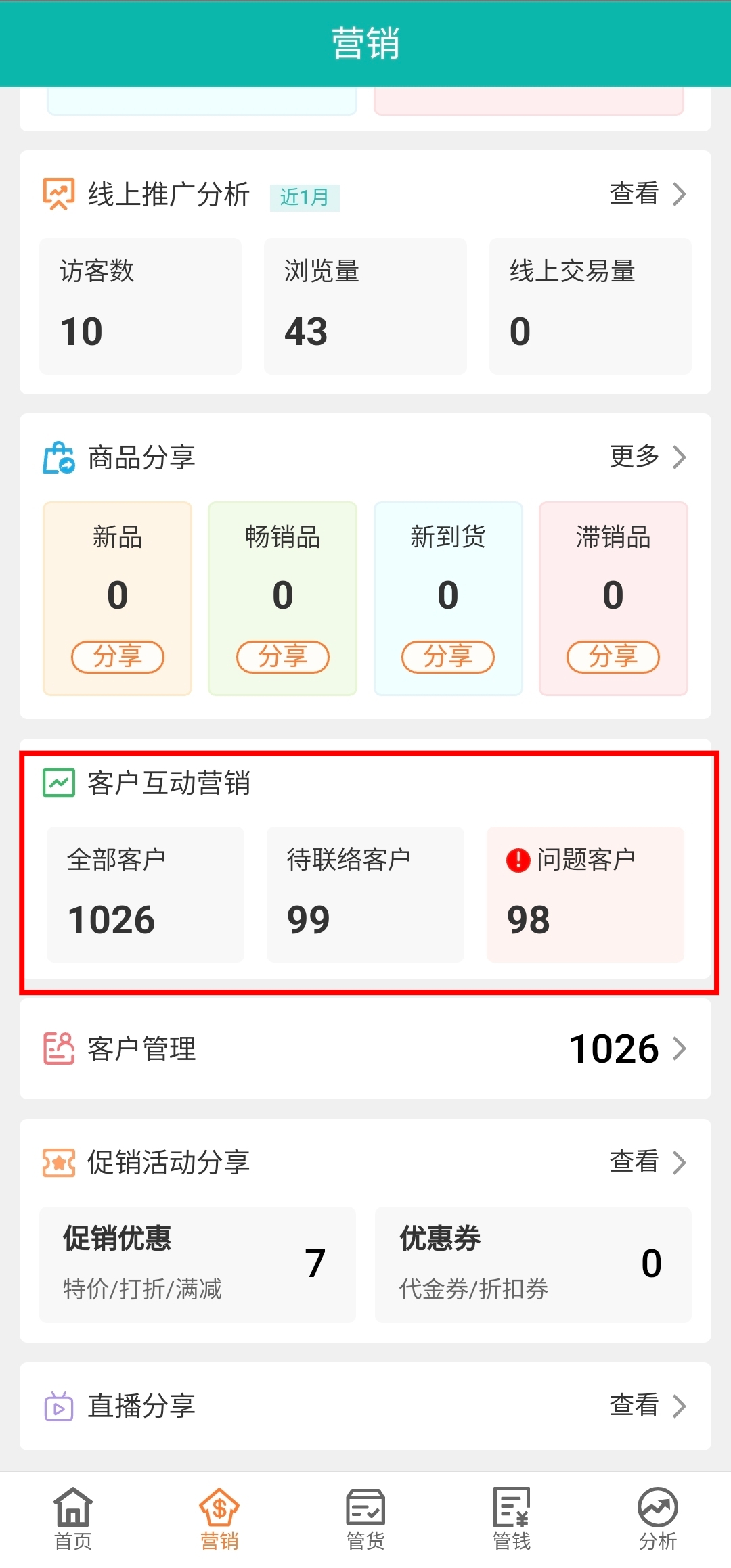Share 滞销品 products
Screen dimensions: 731x1568
click(613, 657)
